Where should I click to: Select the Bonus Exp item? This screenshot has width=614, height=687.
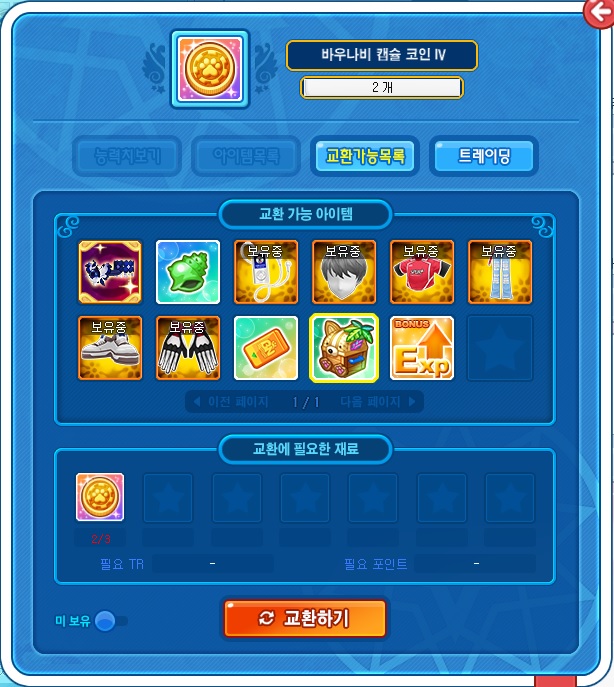pyautogui.click(x=421, y=348)
